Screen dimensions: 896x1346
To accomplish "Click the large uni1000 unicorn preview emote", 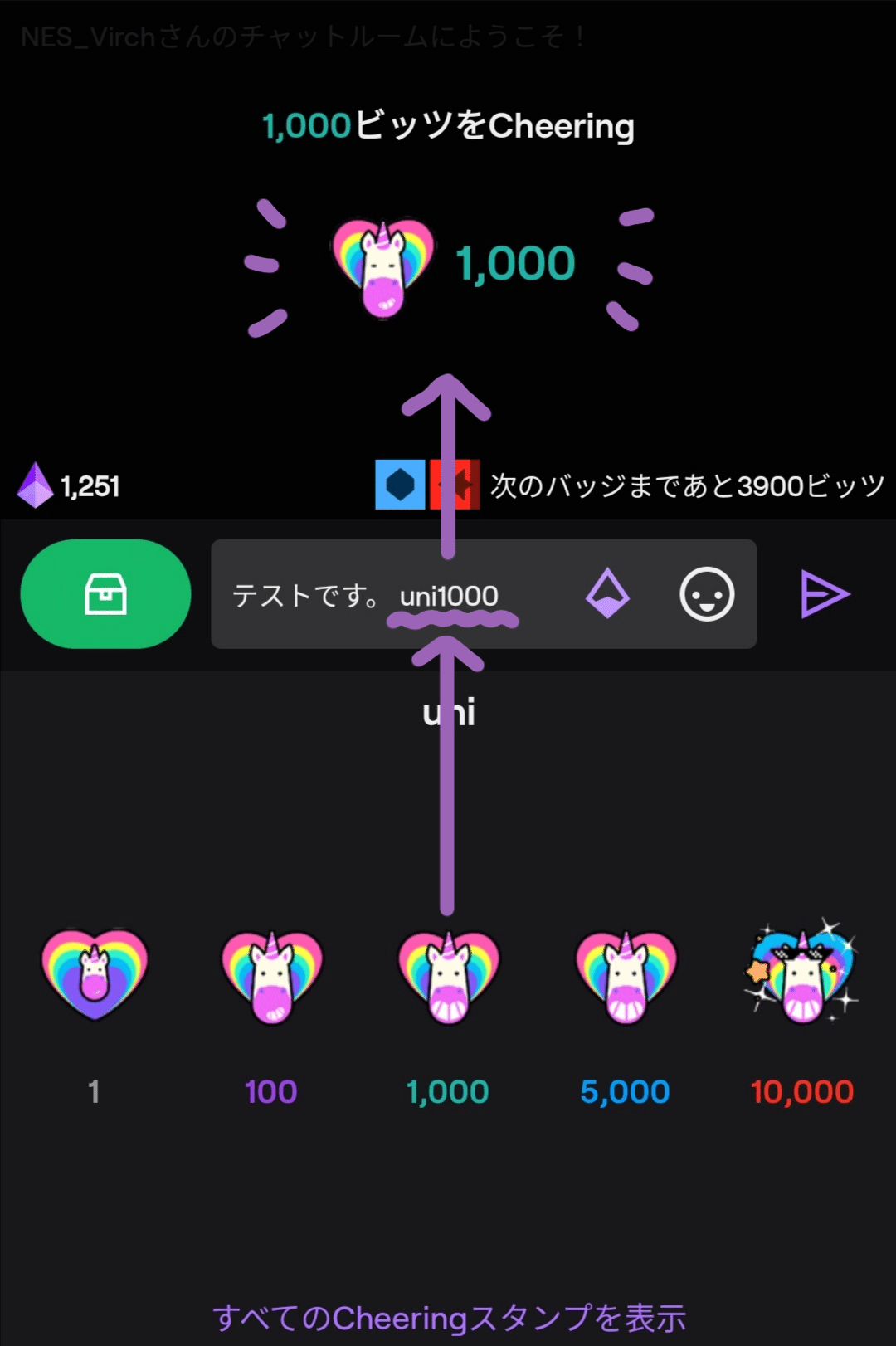I will (382, 264).
